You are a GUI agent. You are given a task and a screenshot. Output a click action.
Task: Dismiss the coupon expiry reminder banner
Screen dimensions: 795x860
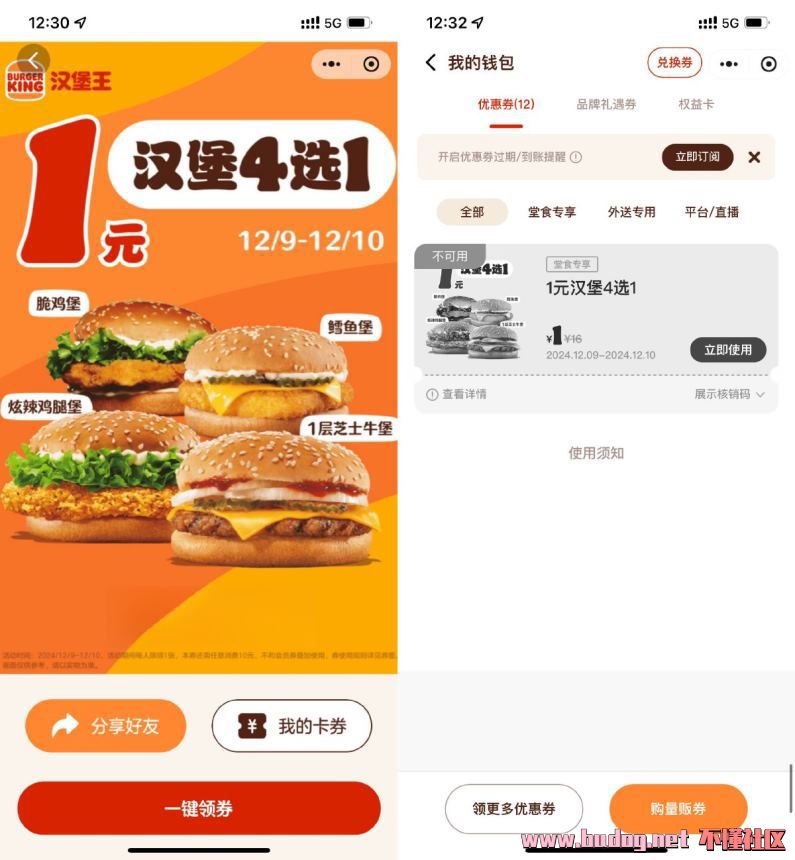click(x=754, y=157)
